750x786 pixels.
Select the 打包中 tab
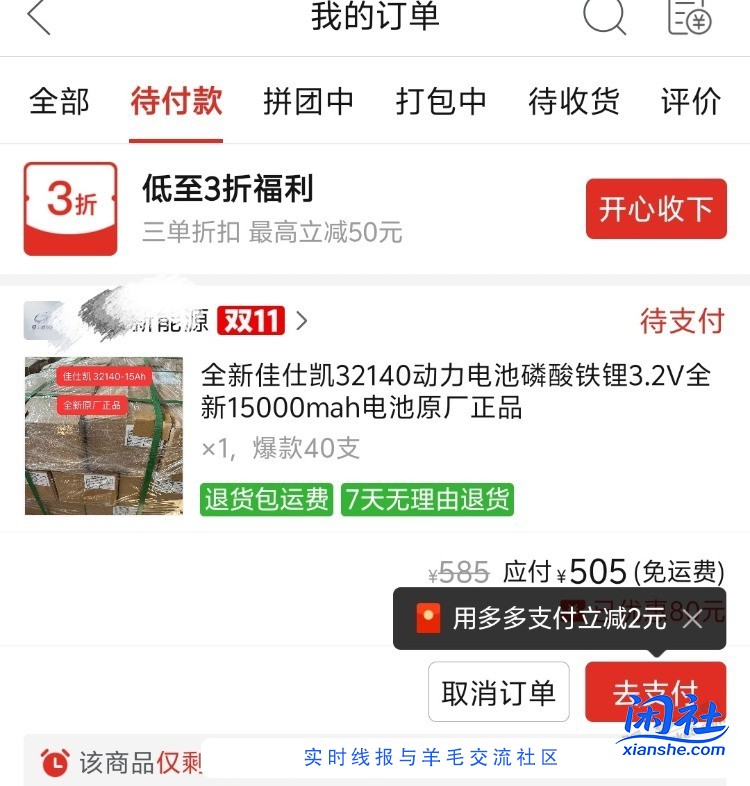pos(441,101)
